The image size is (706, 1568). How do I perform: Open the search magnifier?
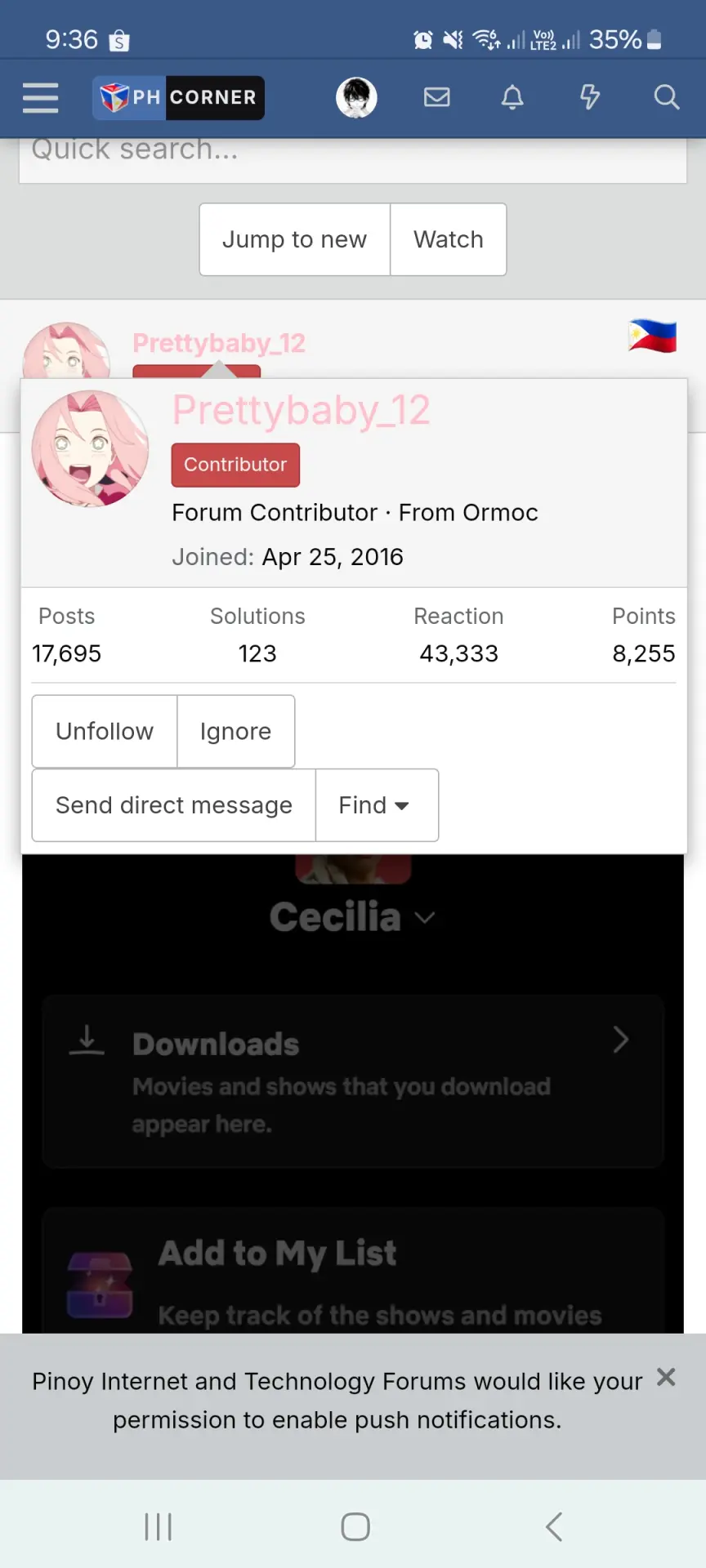(667, 97)
